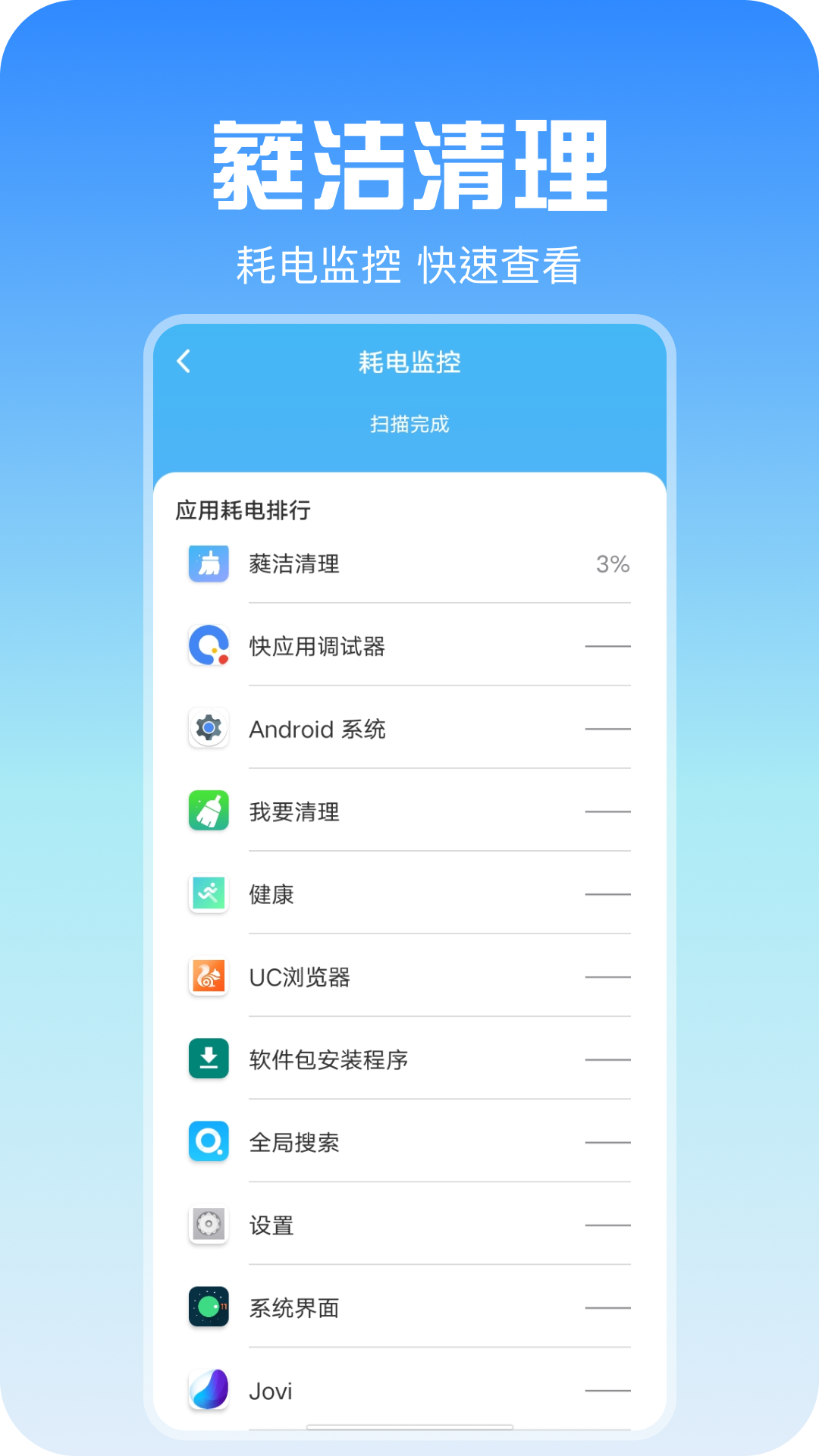Image resolution: width=819 pixels, height=1456 pixels.
Task: Select the 软件包安装程序 download icon
Action: pos(208,1060)
